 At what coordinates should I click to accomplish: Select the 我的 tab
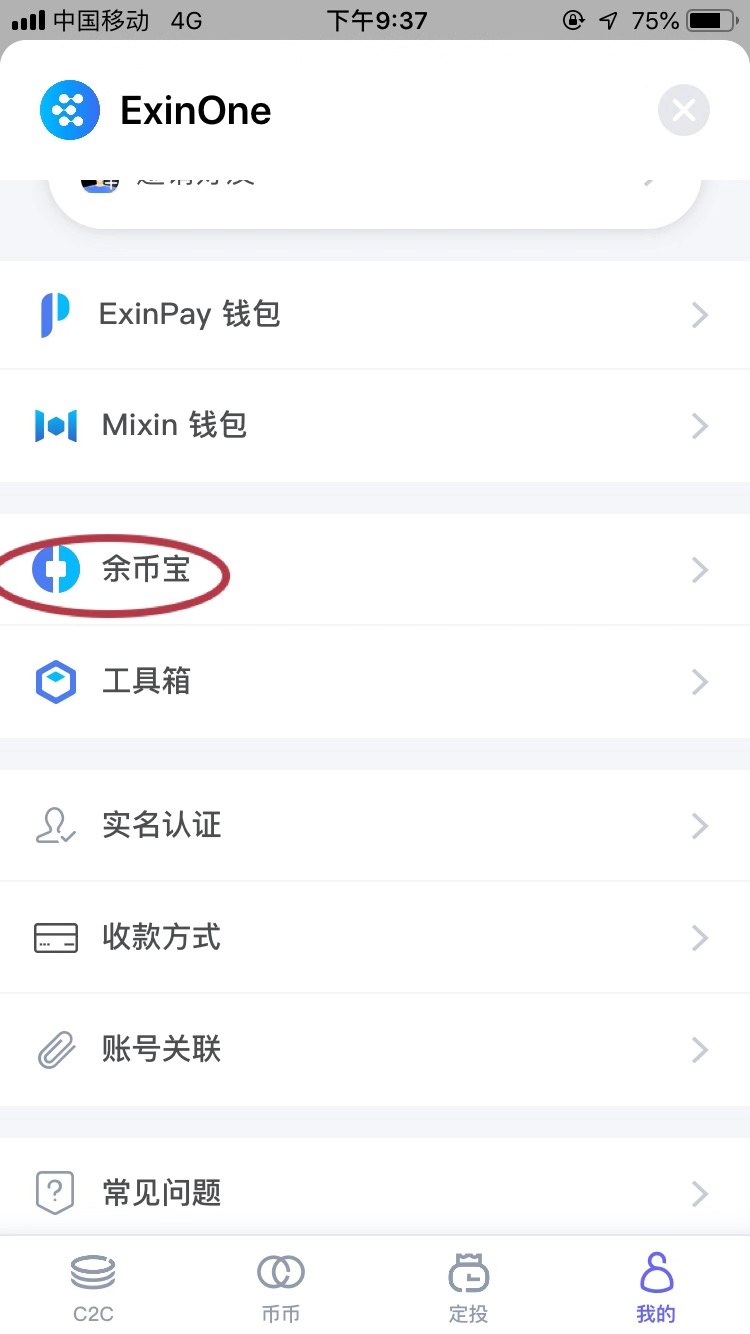pos(656,1288)
